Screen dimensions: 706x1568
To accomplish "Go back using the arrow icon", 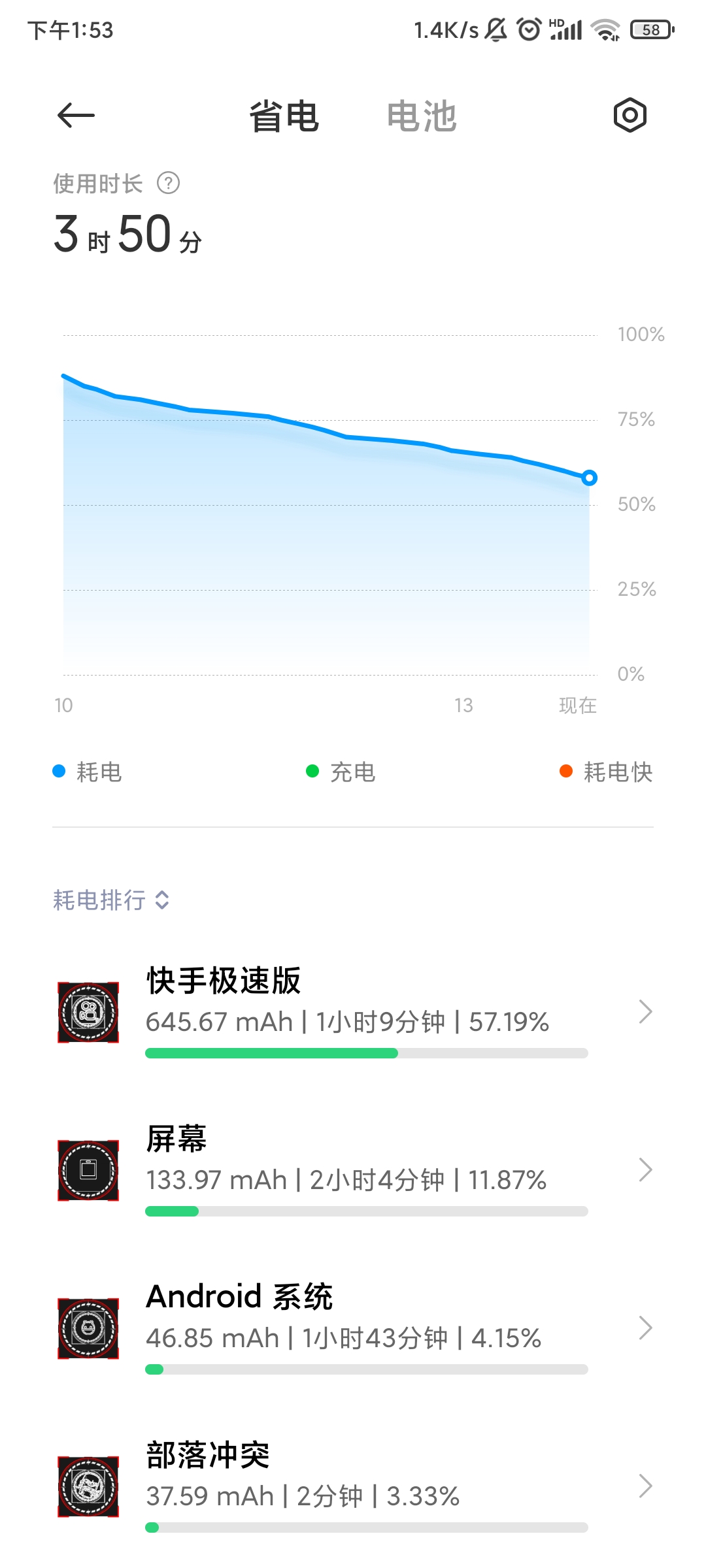I will (76, 116).
